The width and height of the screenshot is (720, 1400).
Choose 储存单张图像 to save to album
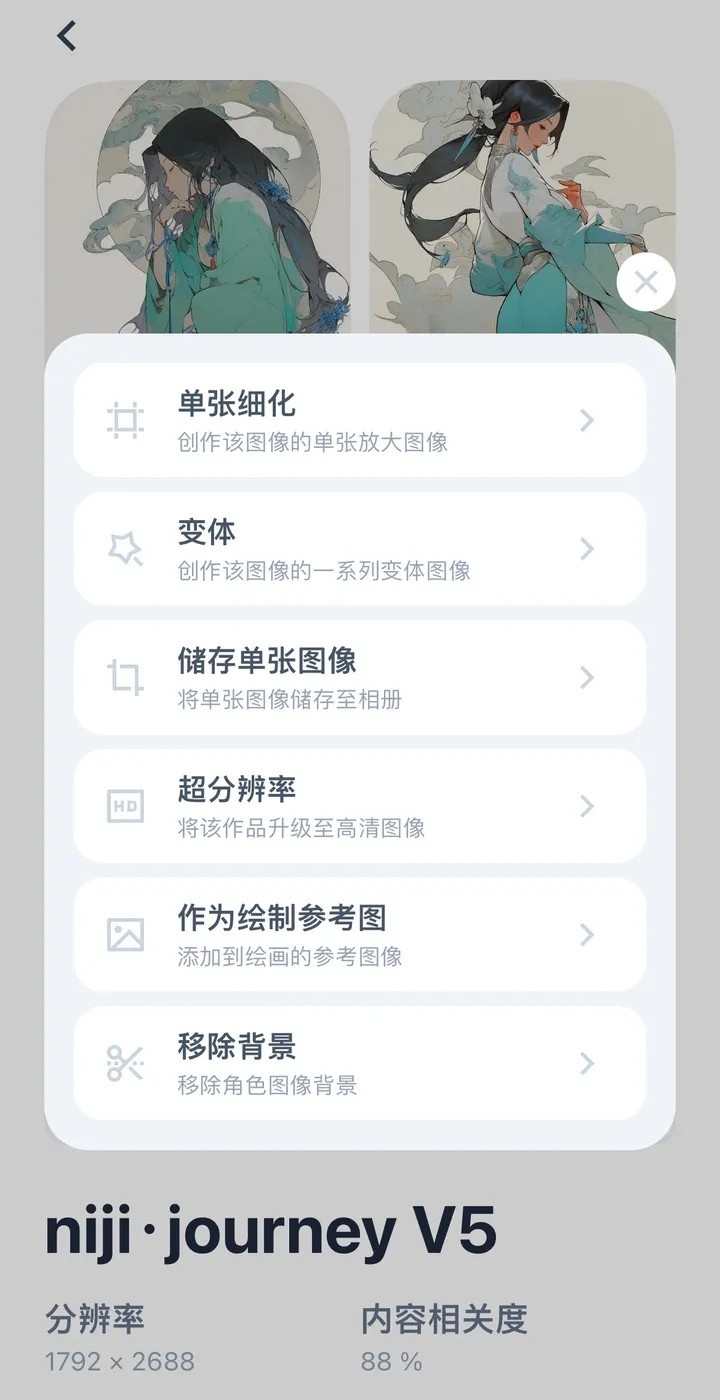point(360,677)
